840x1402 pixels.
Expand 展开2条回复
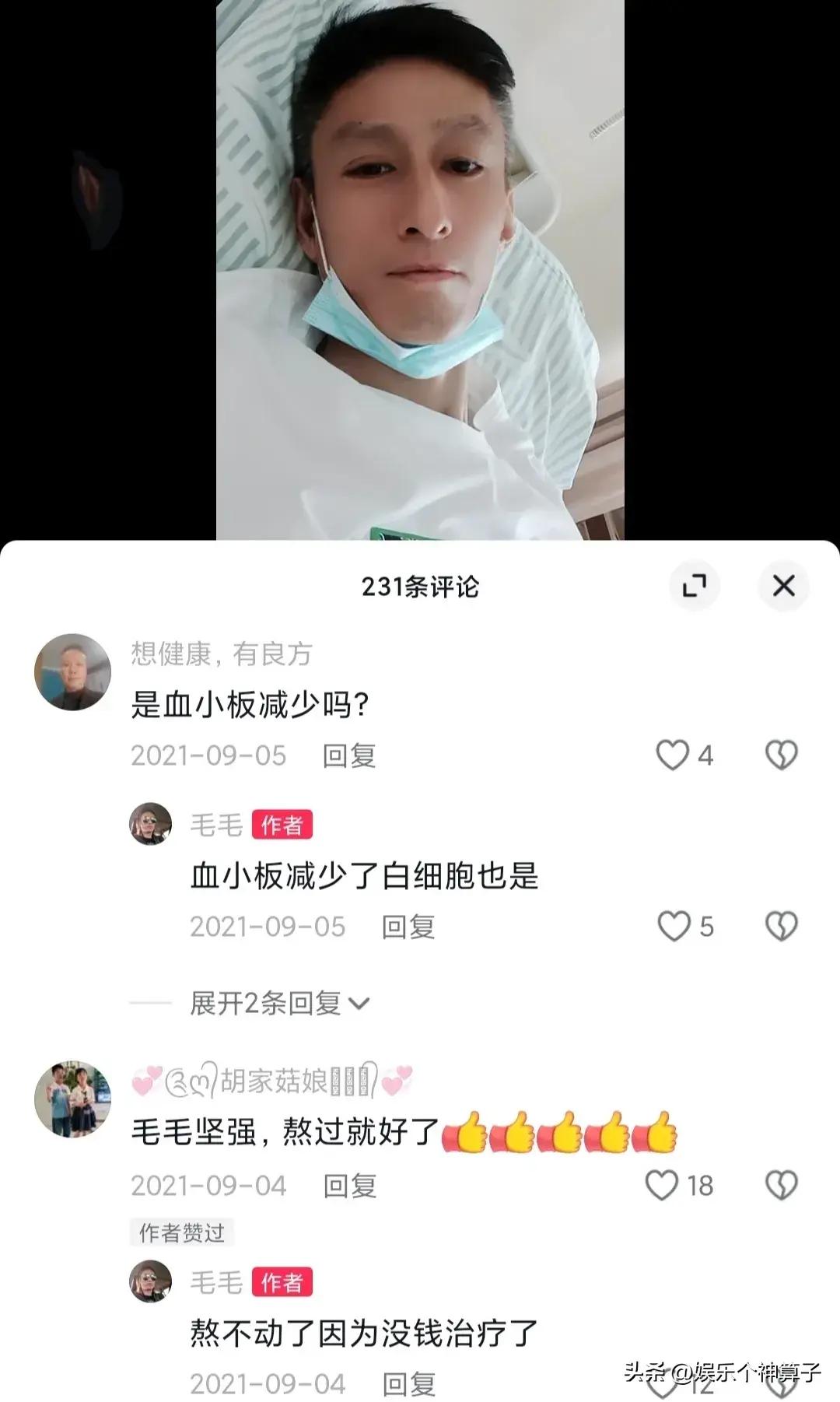(x=279, y=1004)
